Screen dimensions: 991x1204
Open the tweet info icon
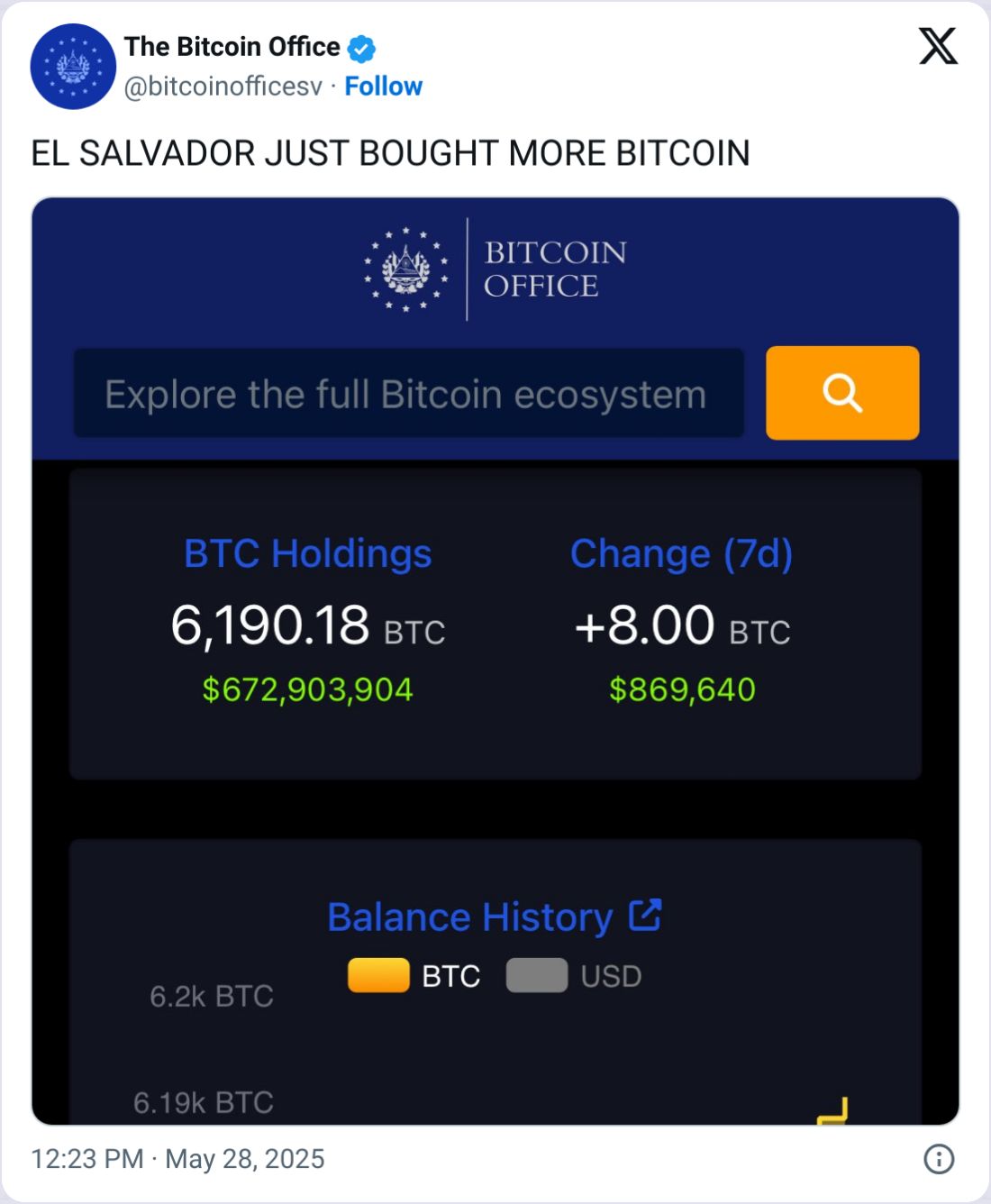pyautogui.click(x=939, y=1159)
